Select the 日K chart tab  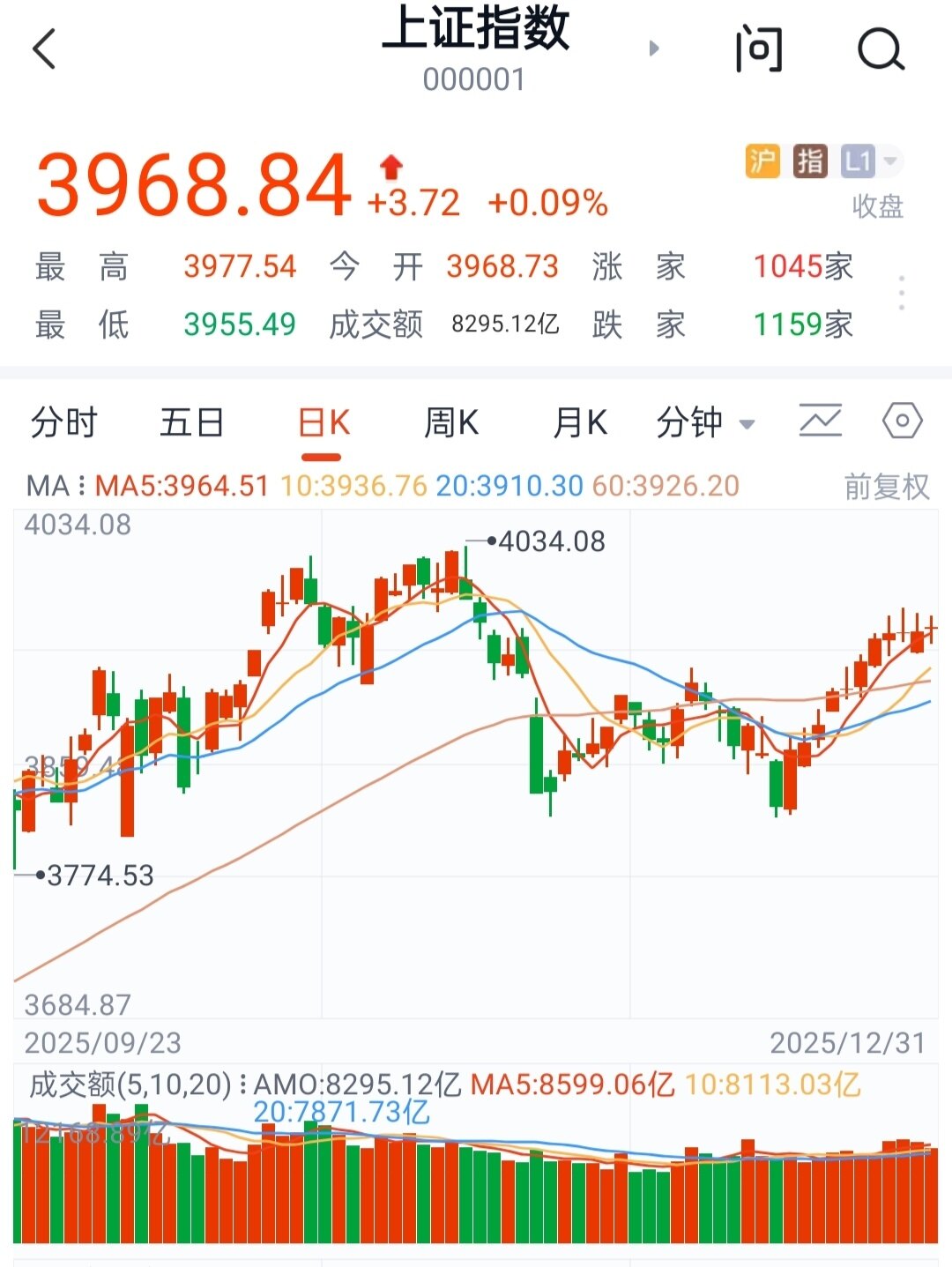(x=323, y=423)
